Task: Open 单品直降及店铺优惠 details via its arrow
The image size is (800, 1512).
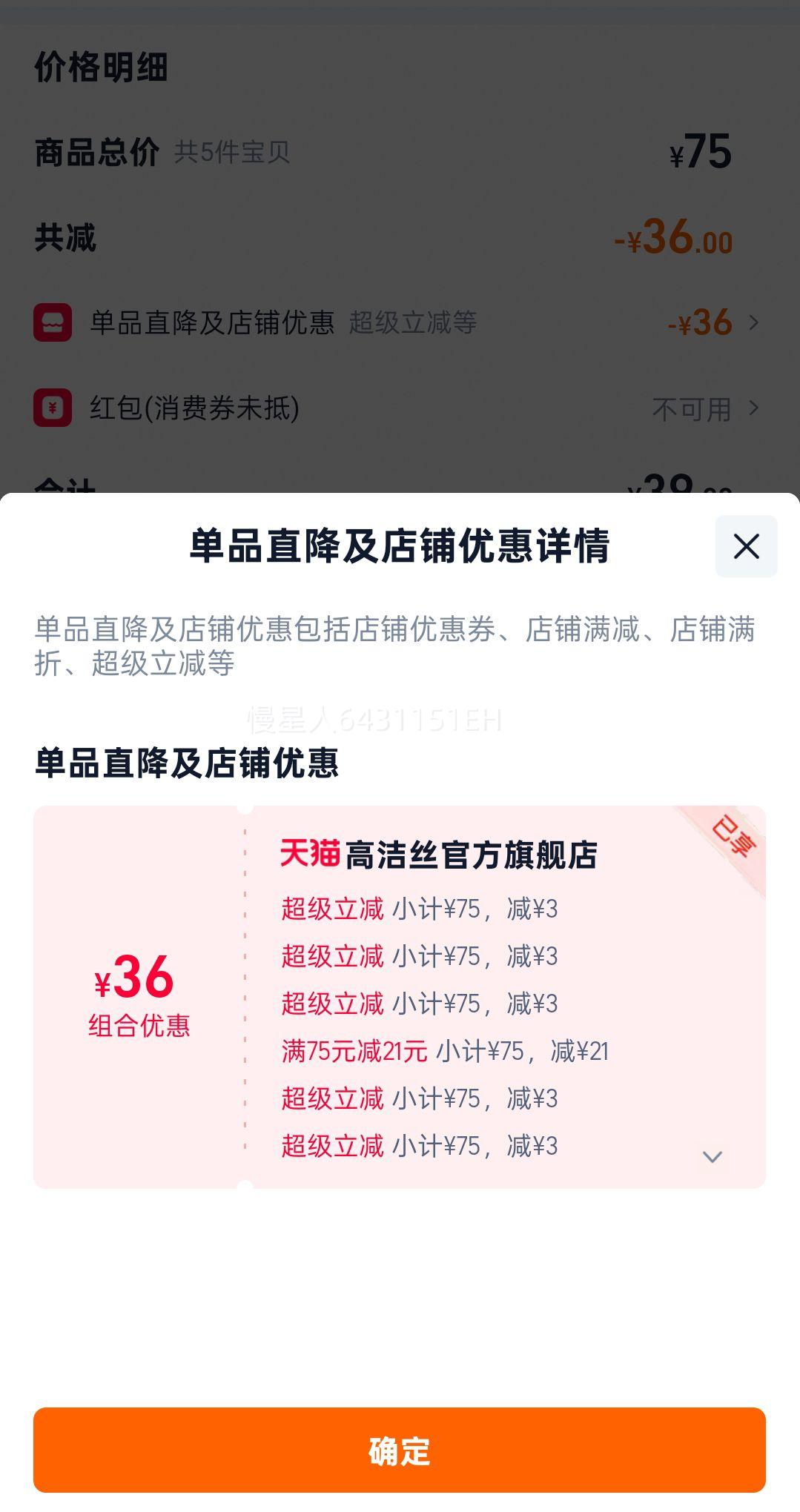Action: coord(754,322)
